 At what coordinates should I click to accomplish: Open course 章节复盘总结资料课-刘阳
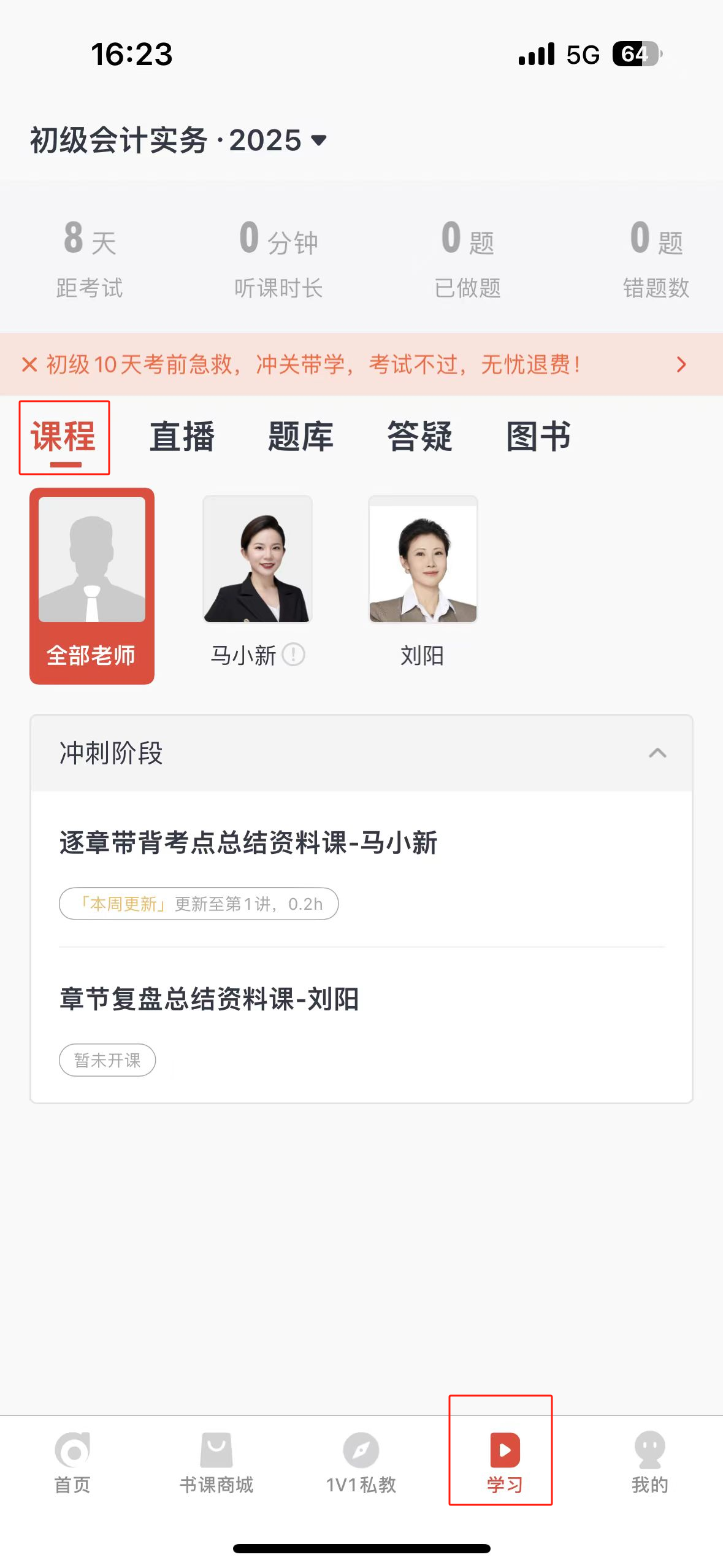pos(209,999)
